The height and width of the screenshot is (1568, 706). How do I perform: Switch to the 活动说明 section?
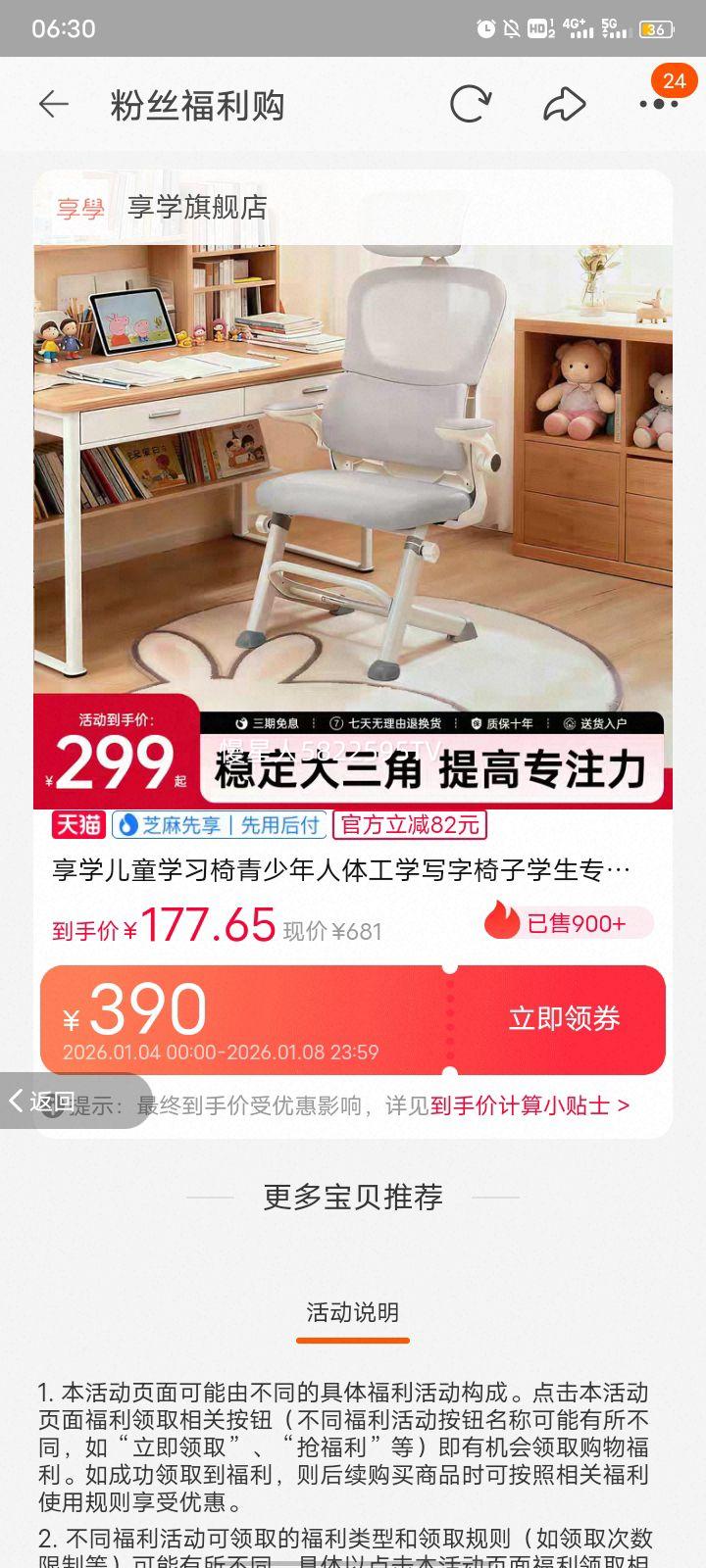click(352, 1309)
